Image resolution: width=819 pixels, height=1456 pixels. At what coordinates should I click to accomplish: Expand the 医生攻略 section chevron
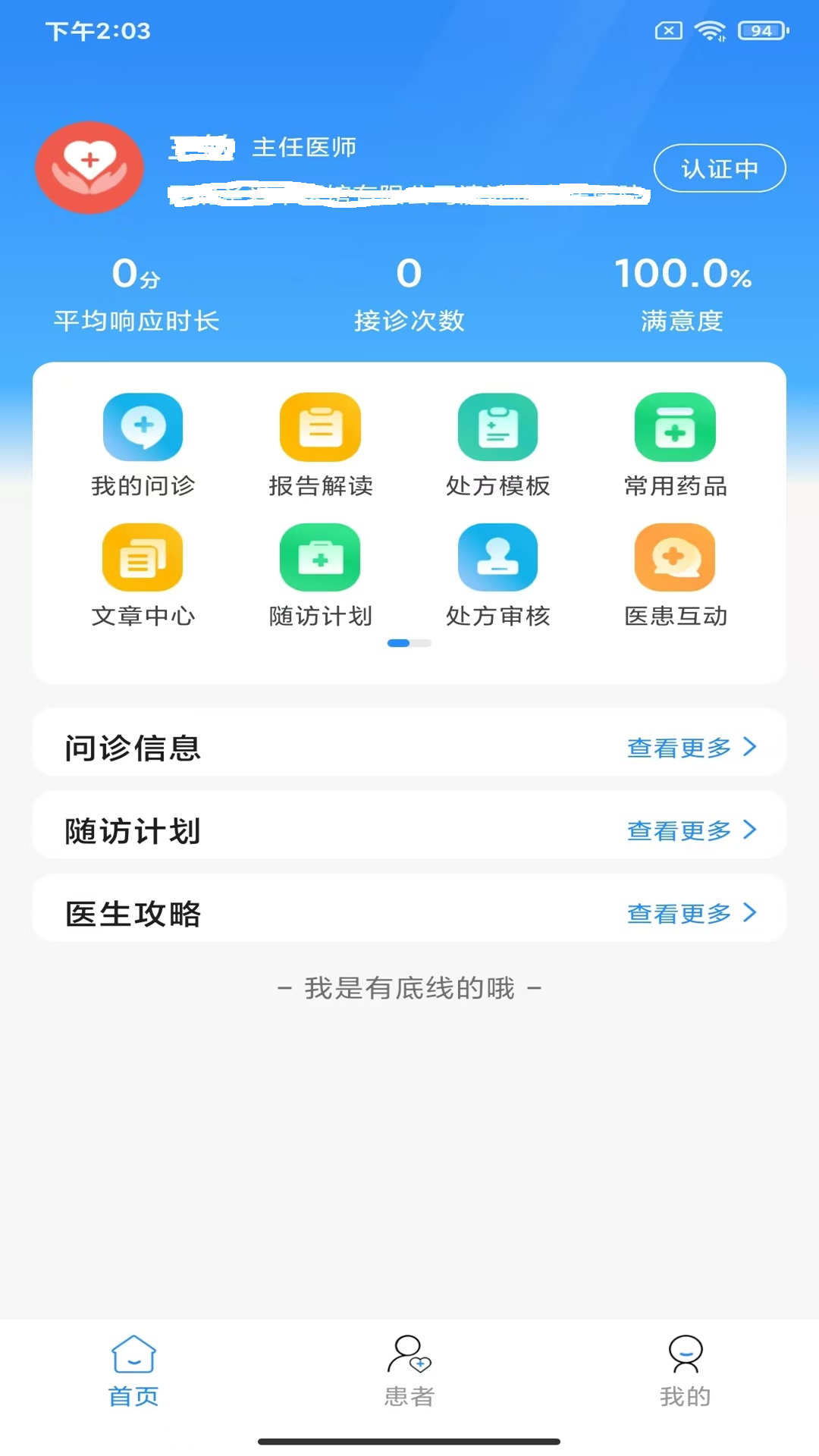pyautogui.click(x=750, y=913)
